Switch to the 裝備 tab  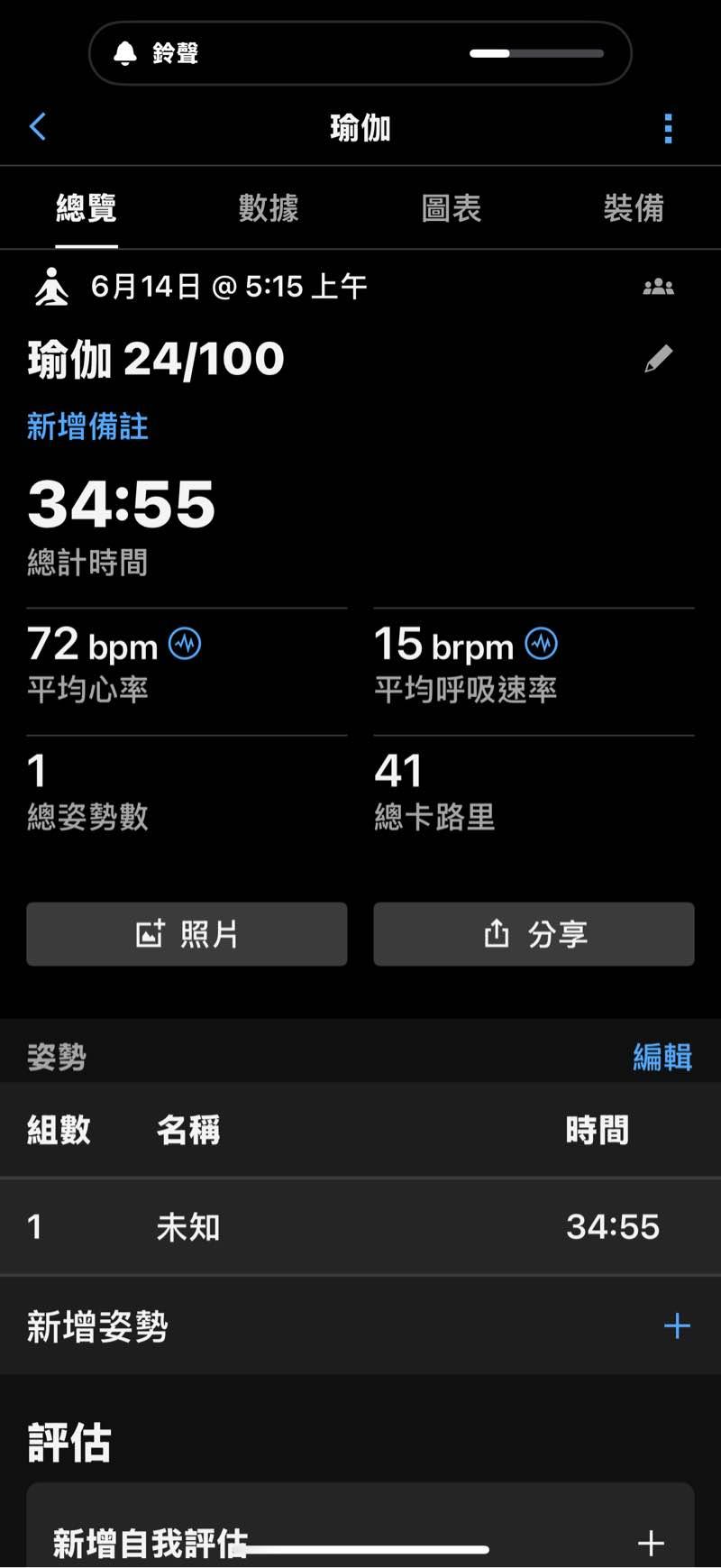(x=634, y=208)
